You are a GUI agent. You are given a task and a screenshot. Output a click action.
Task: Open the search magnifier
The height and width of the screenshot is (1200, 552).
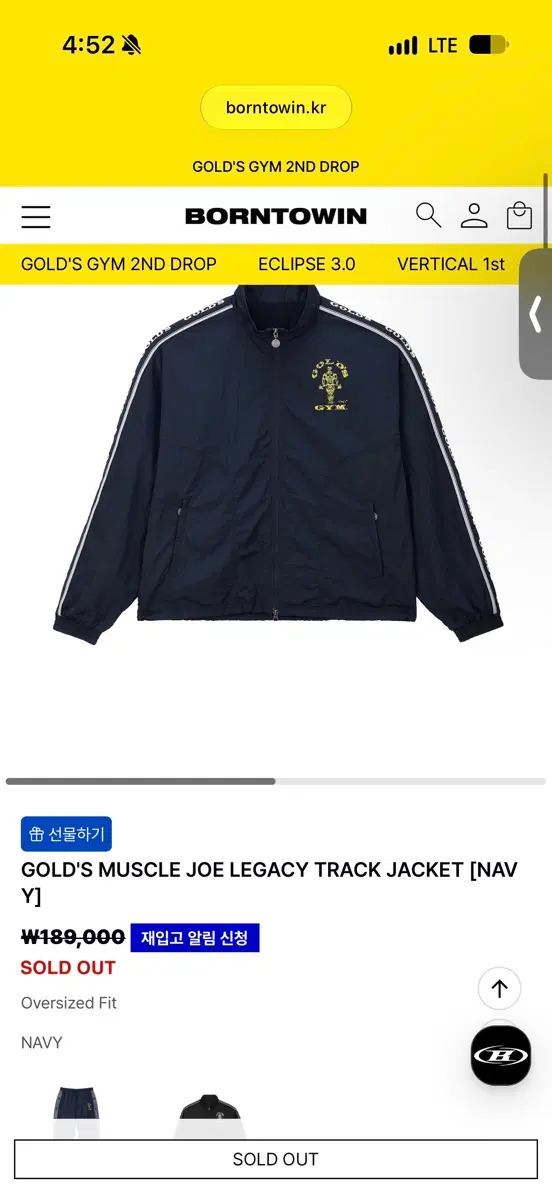click(x=428, y=215)
